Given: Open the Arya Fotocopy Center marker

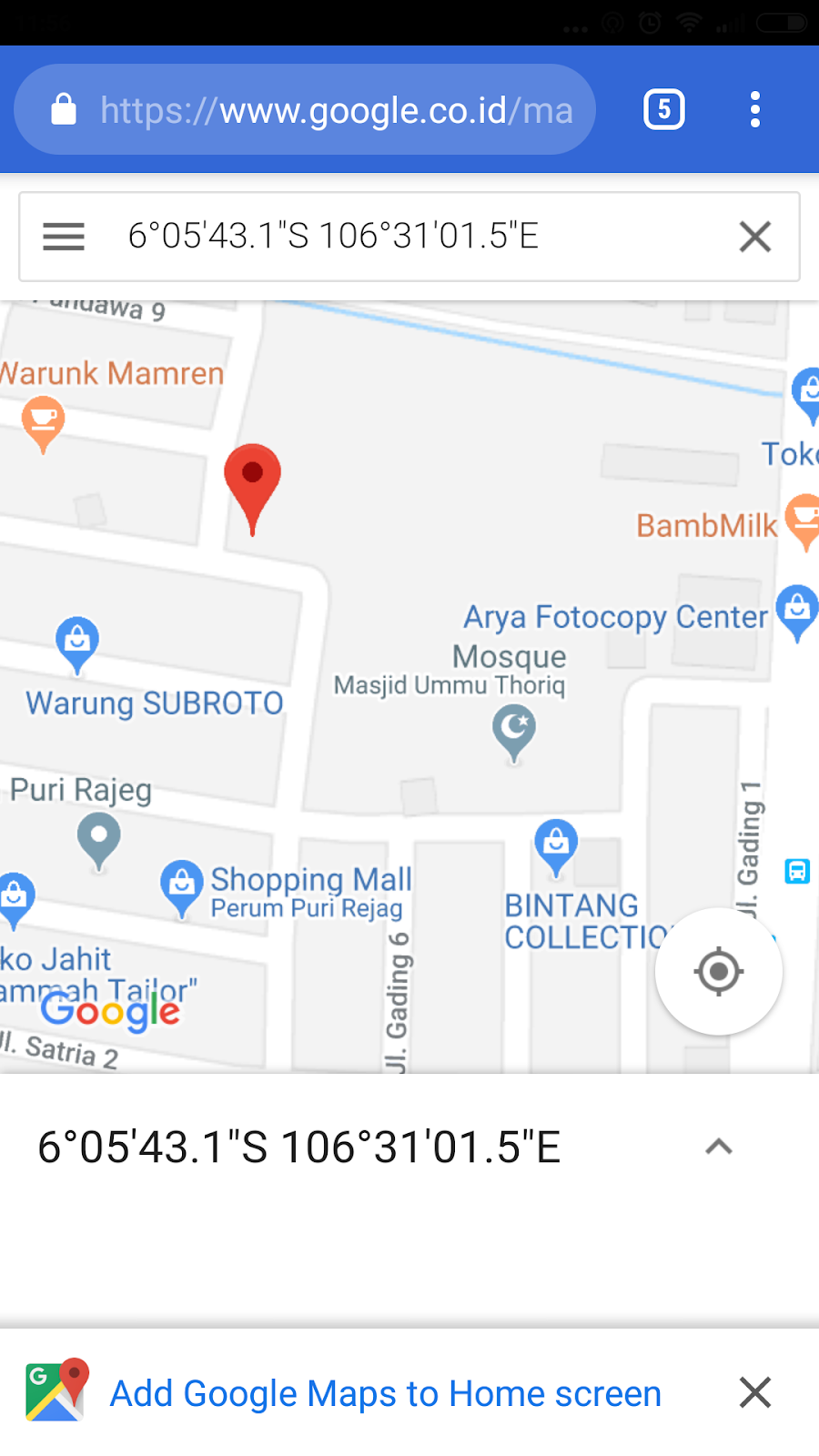Looking at the screenshot, I should pos(796,610).
